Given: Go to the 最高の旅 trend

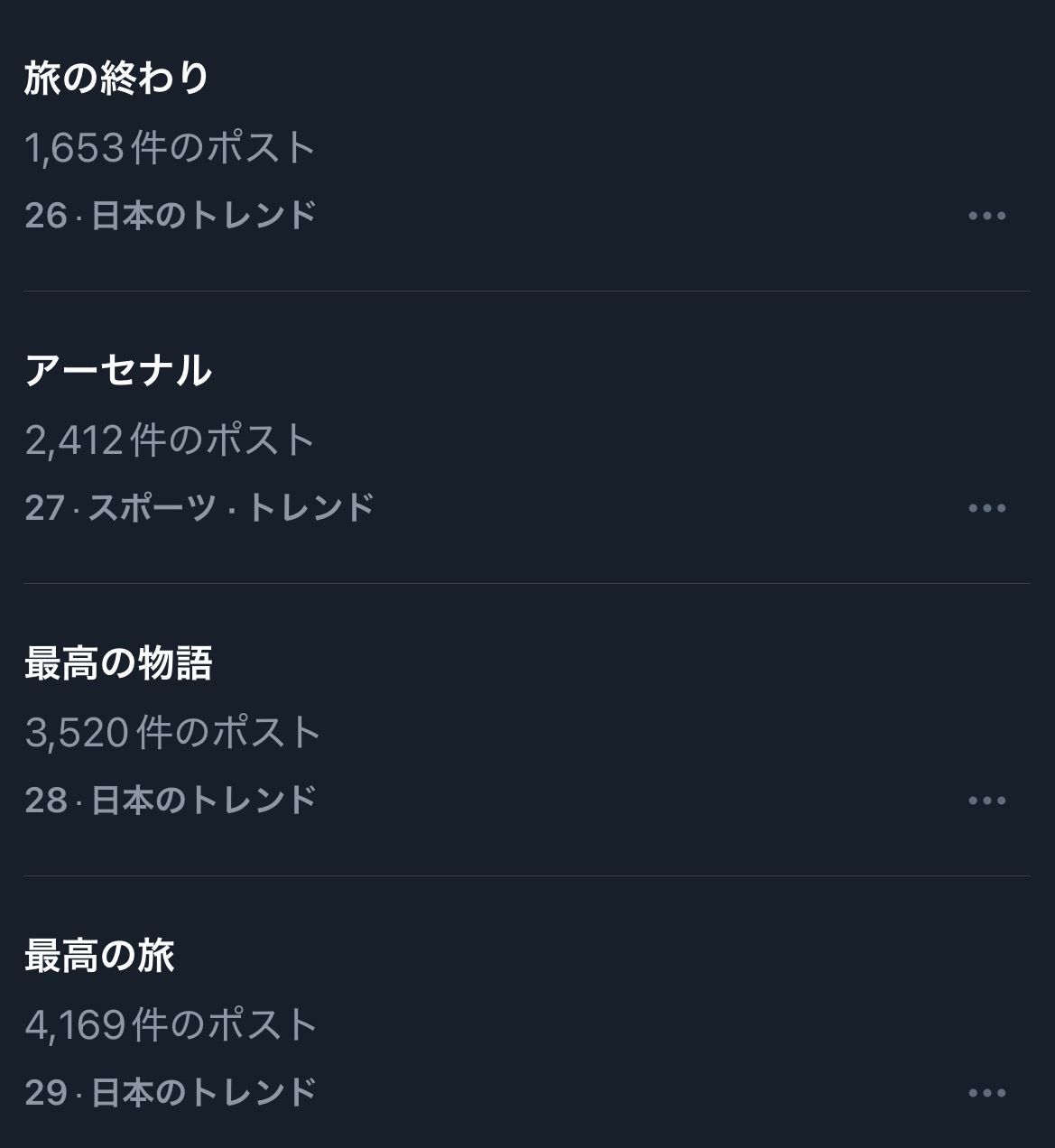Looking at the screenshot, I should tap(99, 956).
